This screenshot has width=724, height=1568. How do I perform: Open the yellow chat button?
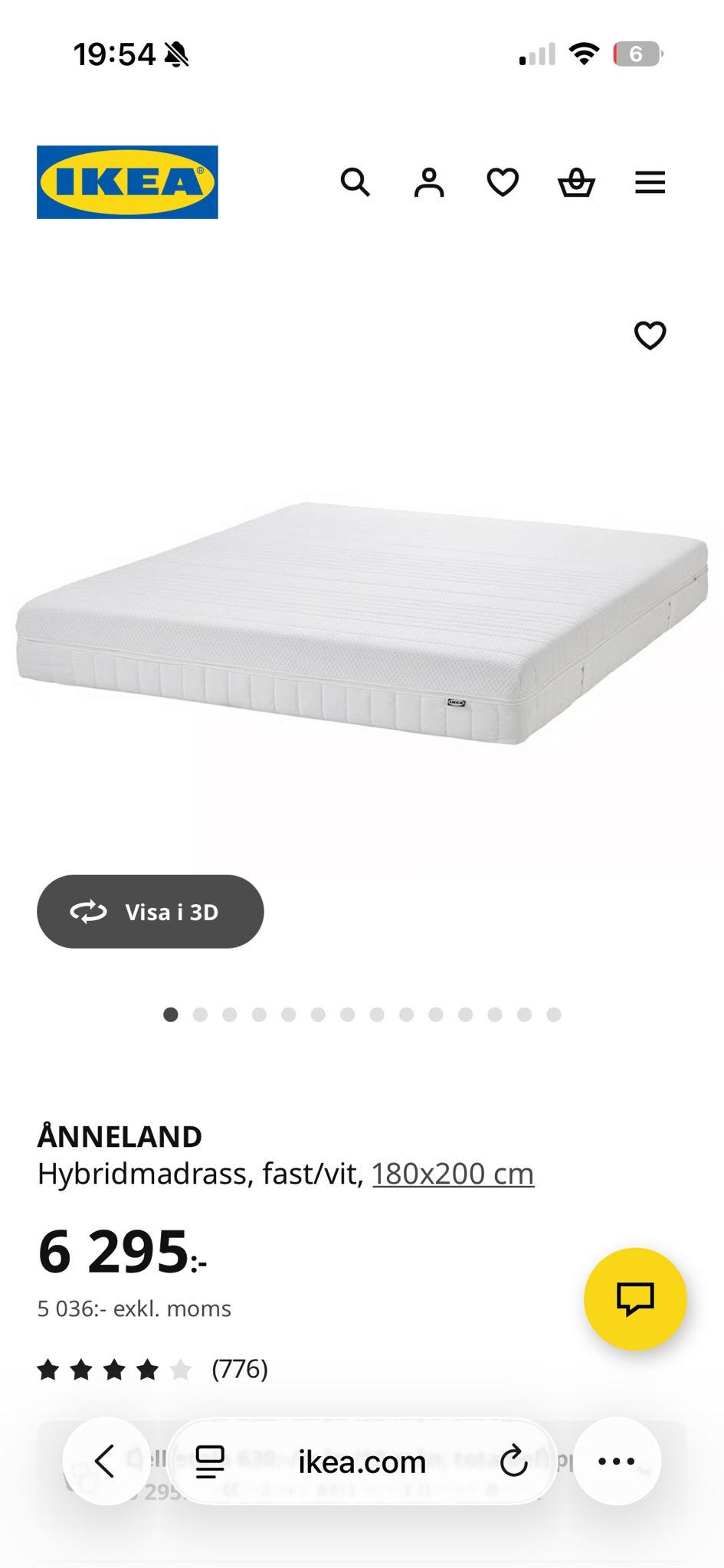tap(635, 1298)
